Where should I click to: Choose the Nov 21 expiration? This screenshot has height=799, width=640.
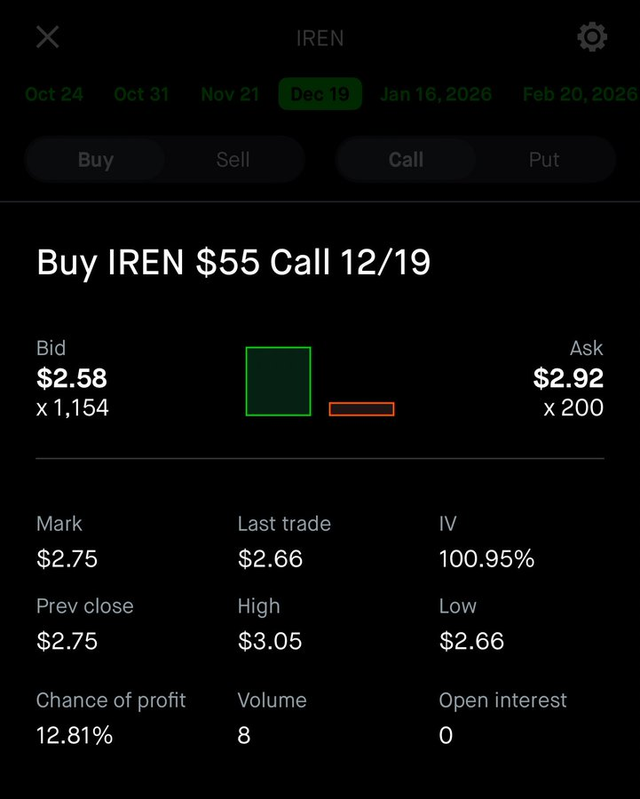pos(230,94)
